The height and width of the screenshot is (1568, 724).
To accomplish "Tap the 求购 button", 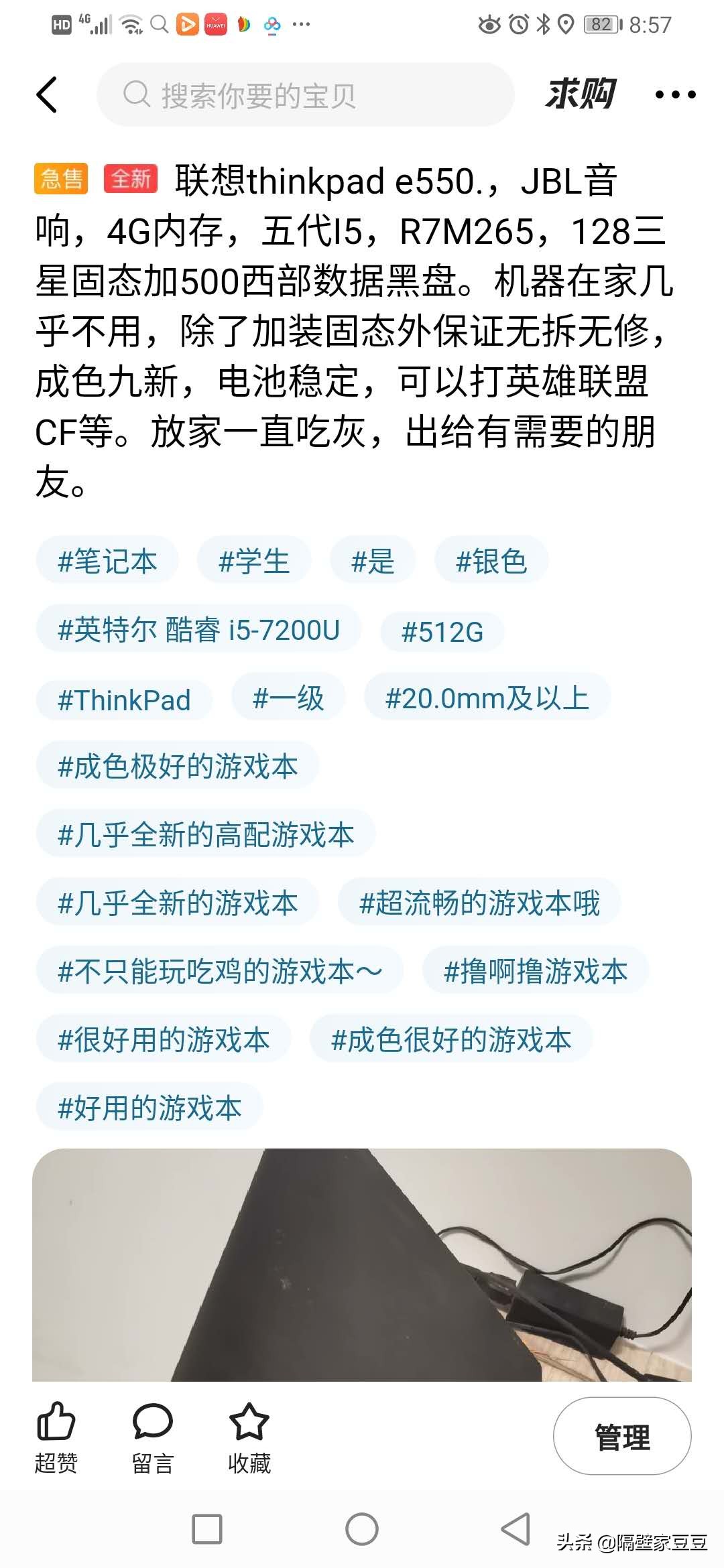I will pos(581,94).
